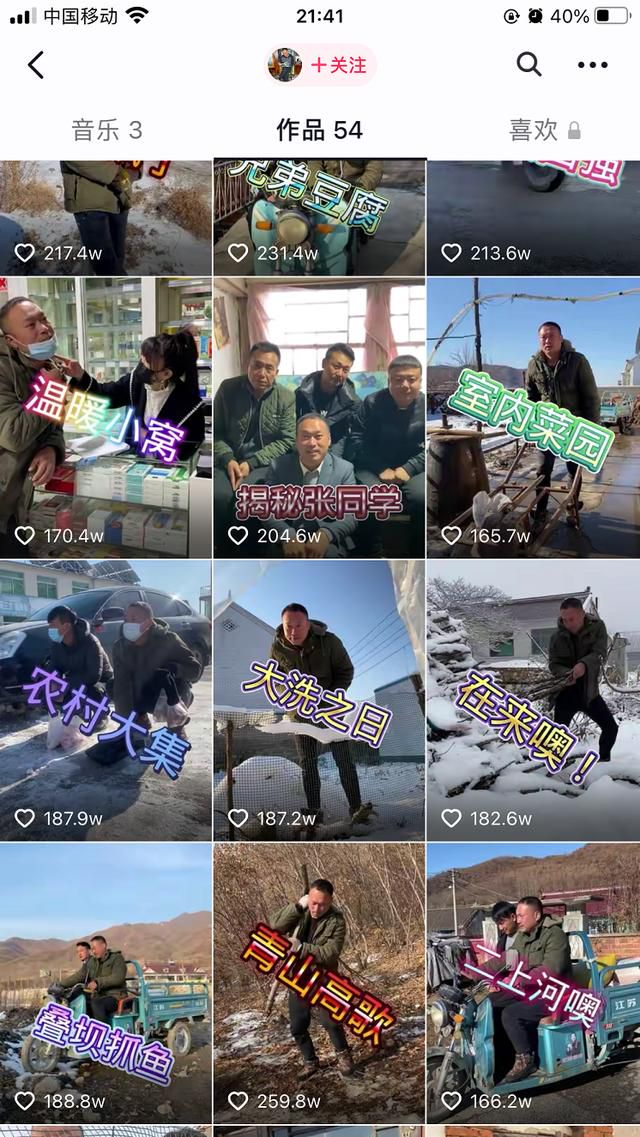Watch the 农村大集 video
640x1137 pixels.
click(106, 700)
